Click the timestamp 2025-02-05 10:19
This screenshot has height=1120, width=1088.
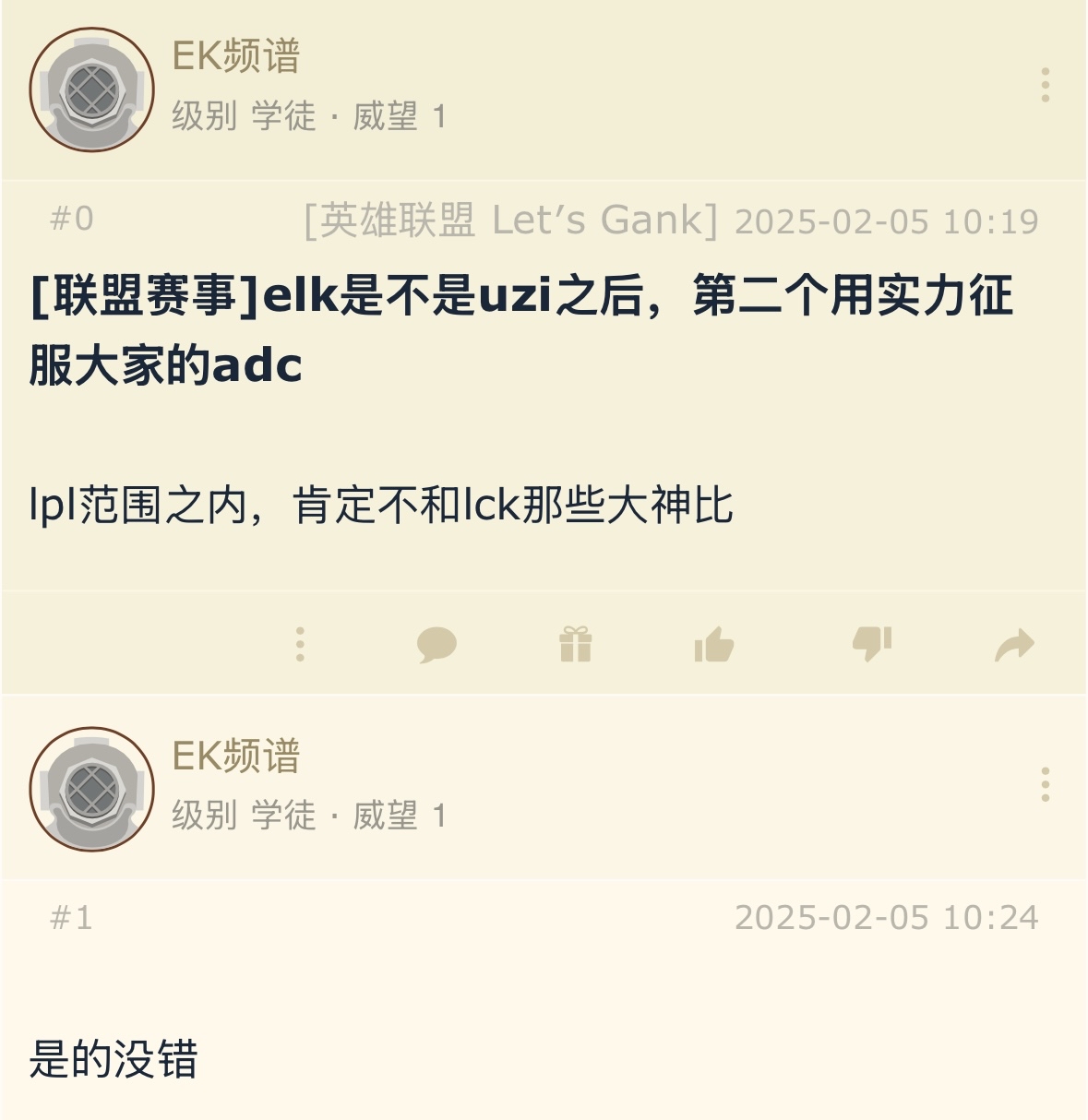click(889, 220)
